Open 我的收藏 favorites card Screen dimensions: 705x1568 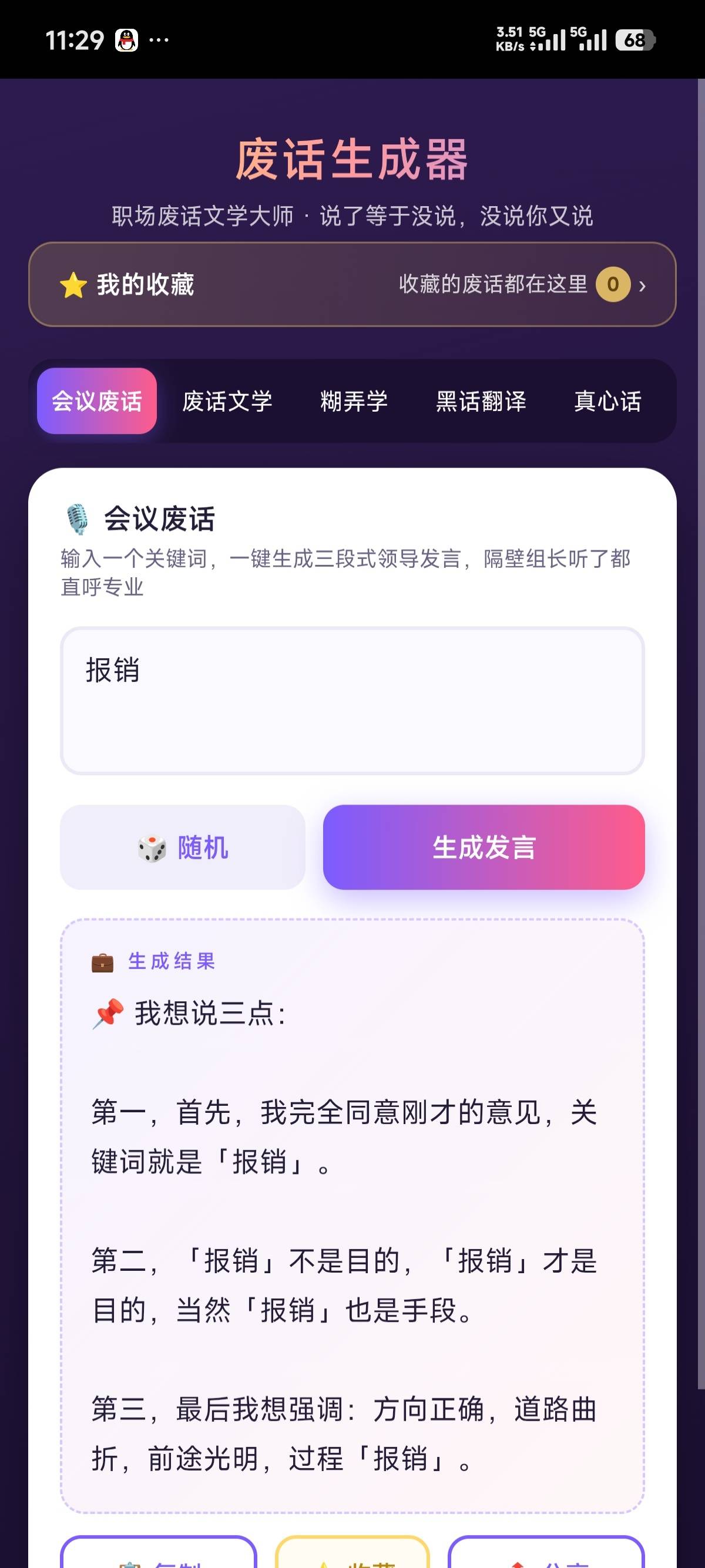[x=352, y=284]
